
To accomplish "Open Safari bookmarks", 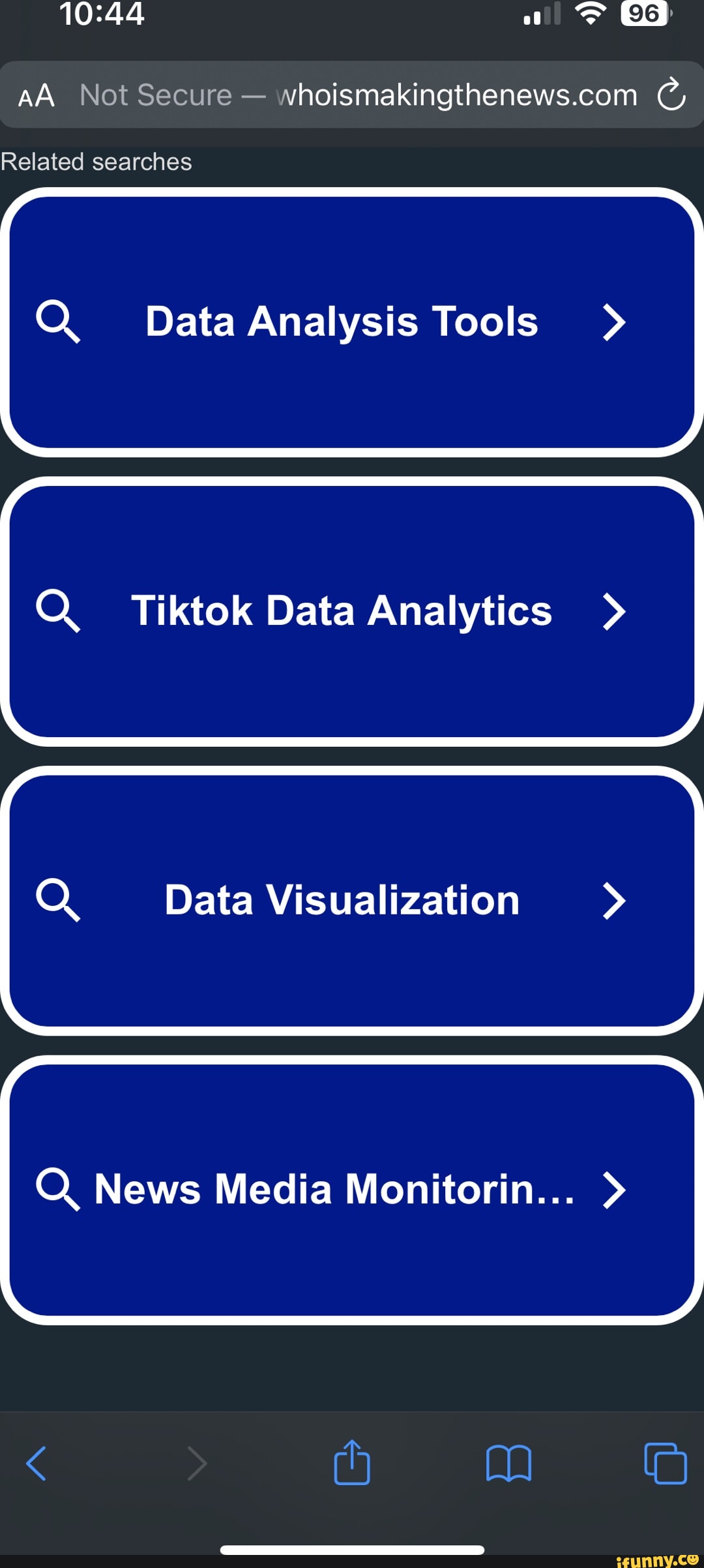I will [508, 1463].
